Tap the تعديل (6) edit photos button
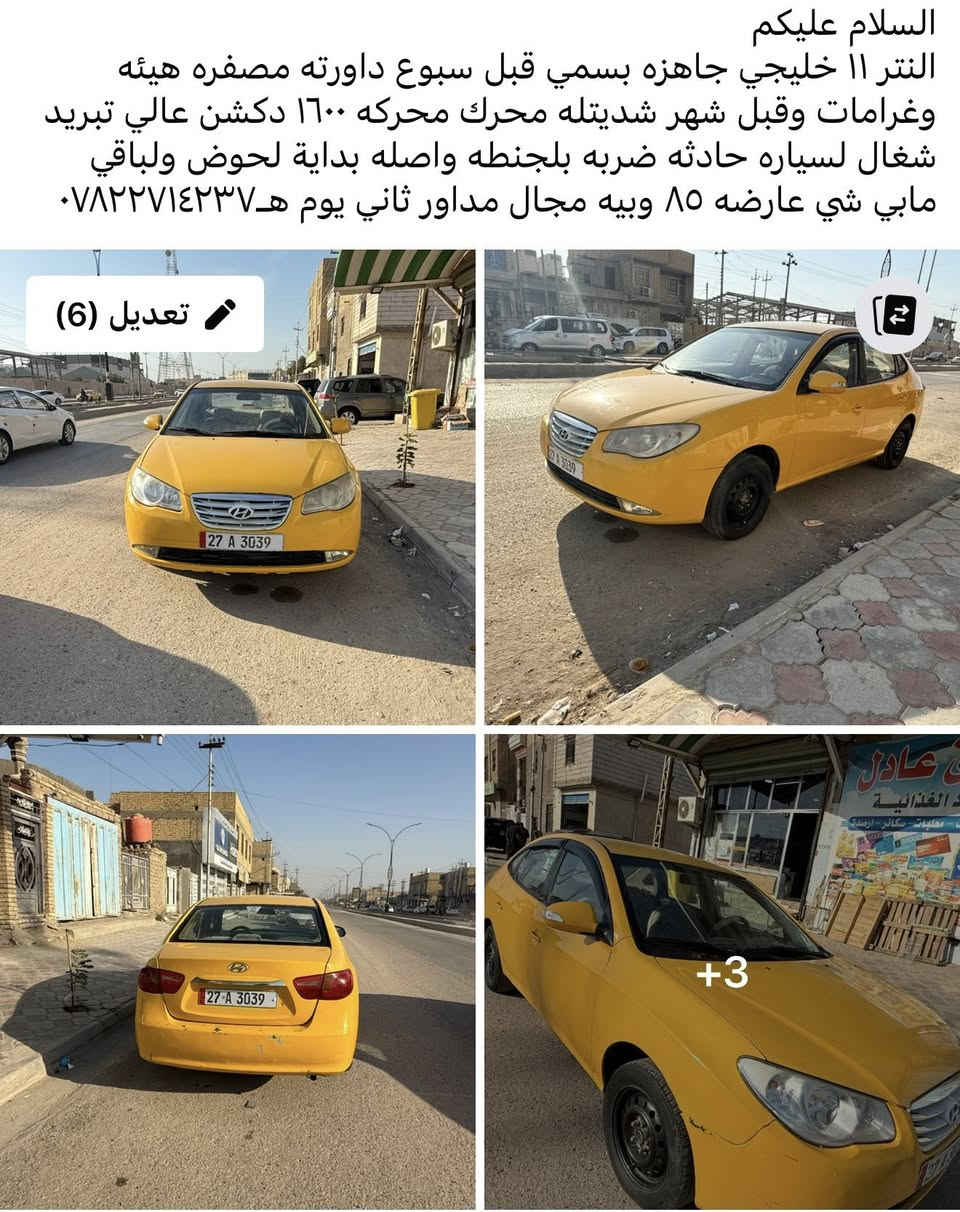Viewport: 960px width, 1212px height. pos(145,314)
